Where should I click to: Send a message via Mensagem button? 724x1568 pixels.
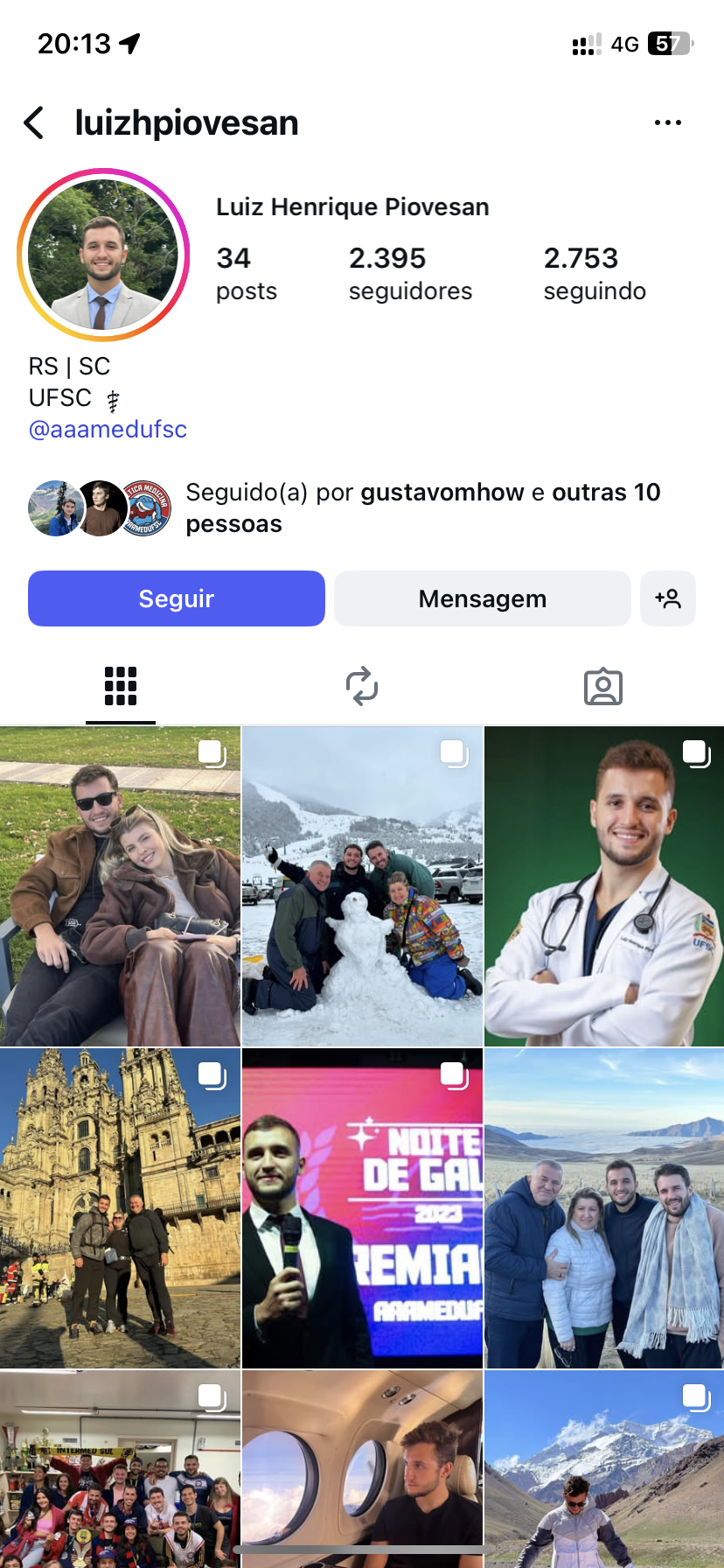482,598
